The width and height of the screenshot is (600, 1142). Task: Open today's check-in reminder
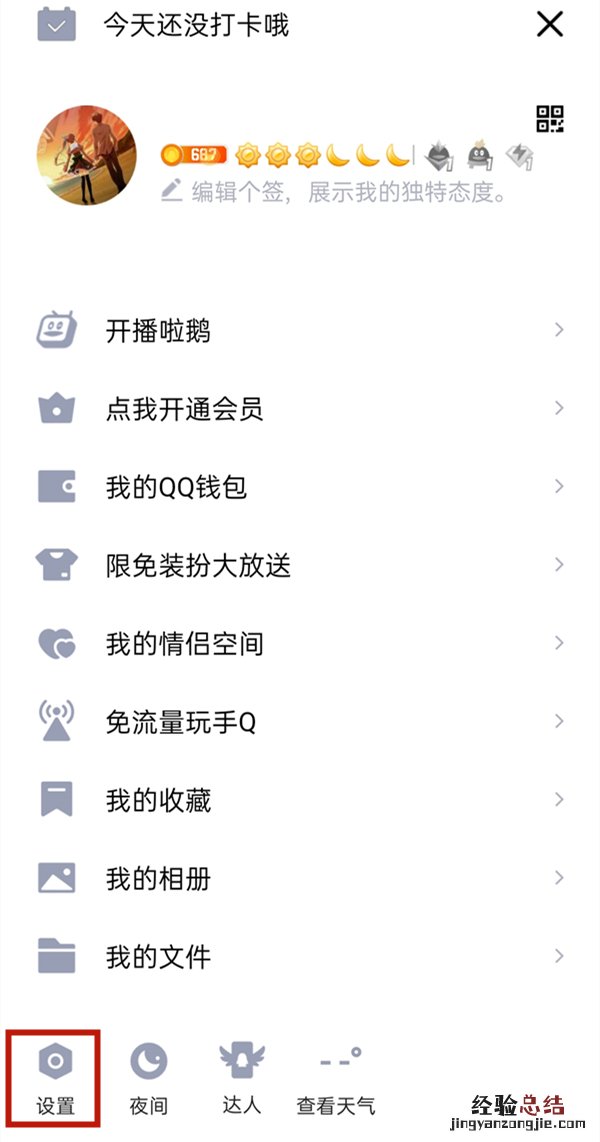(x=195, y=25)
